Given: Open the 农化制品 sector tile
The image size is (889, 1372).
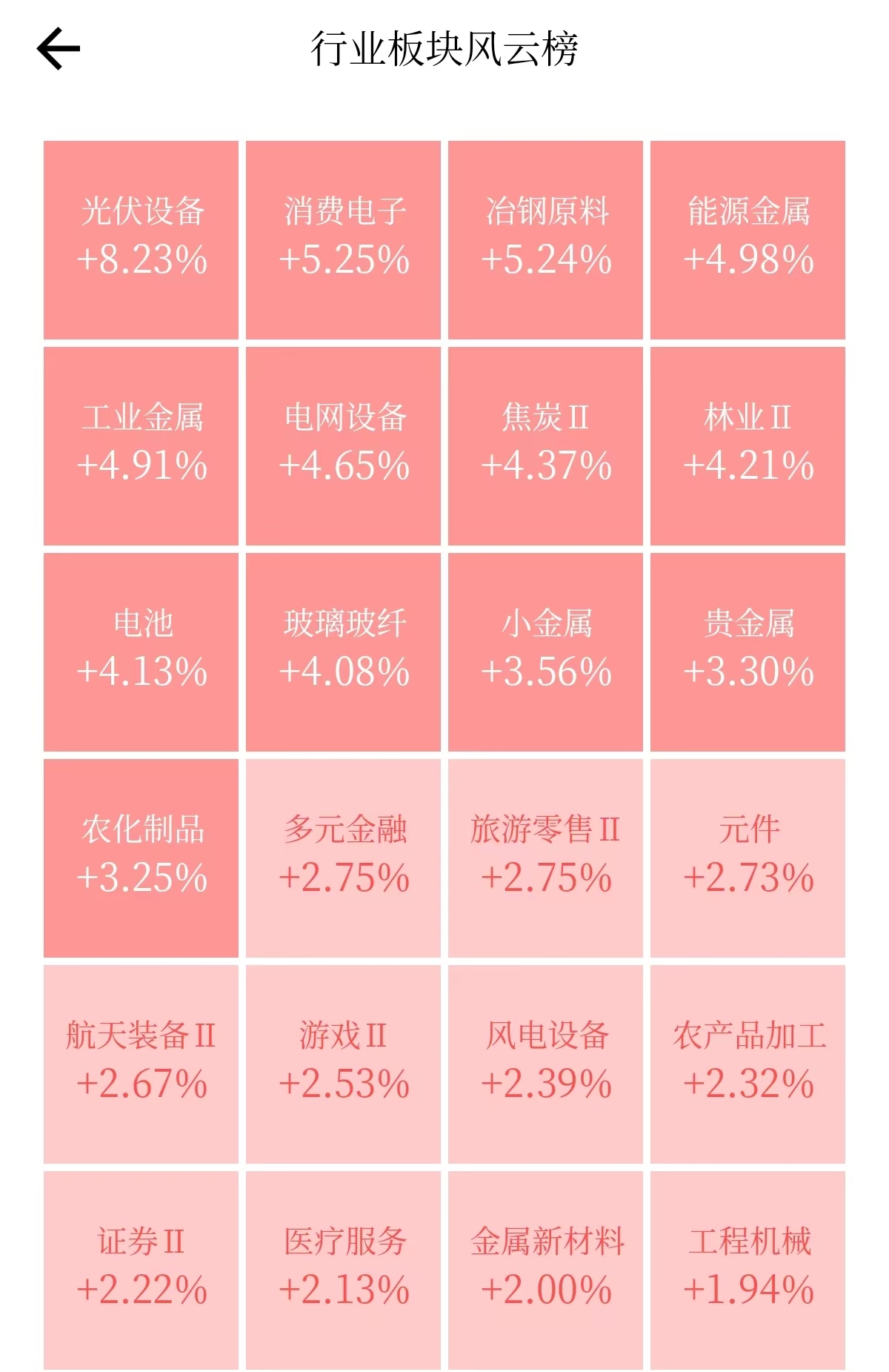Looking at the screenshot, I should [x=141, y=857].
